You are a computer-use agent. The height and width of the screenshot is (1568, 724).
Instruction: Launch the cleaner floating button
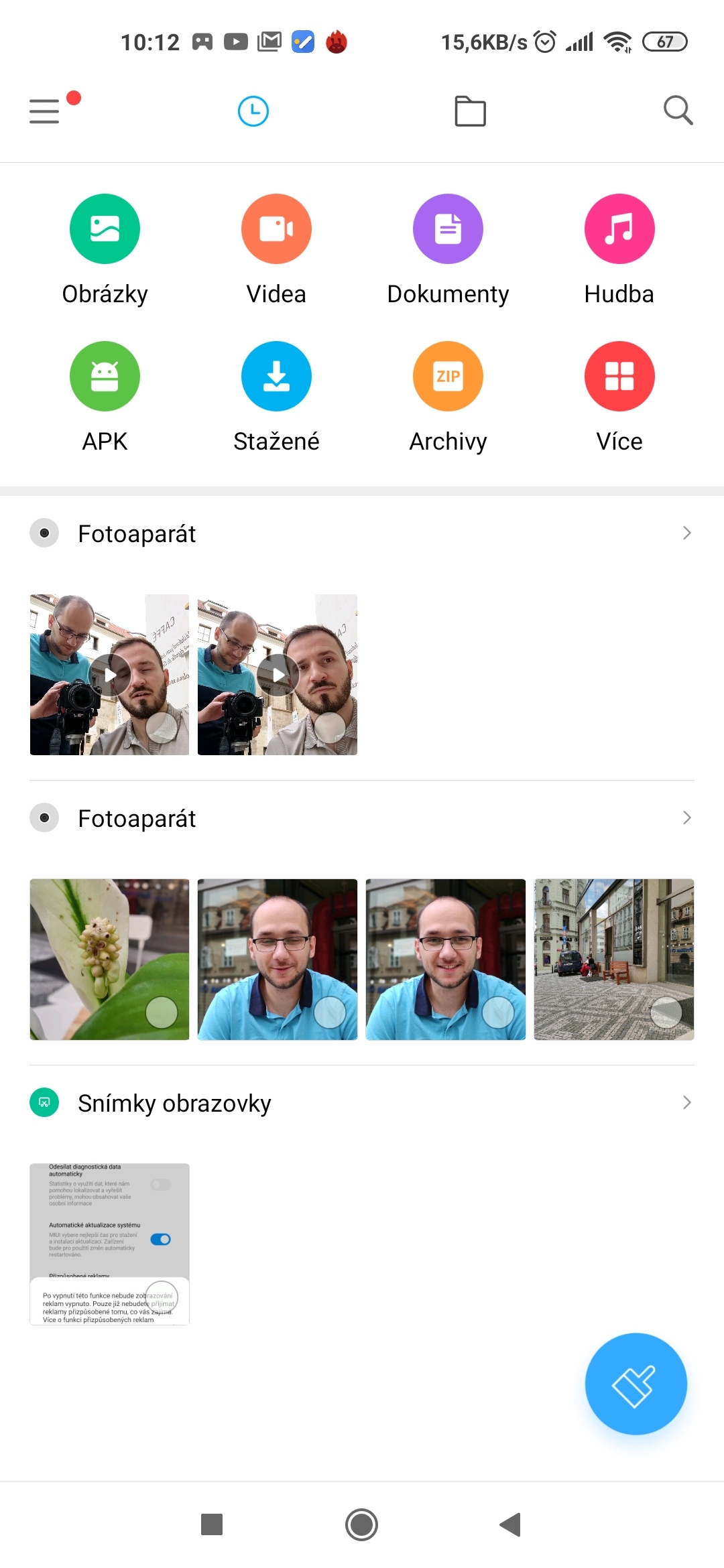pyautogui.click(x=636, y=1384)
